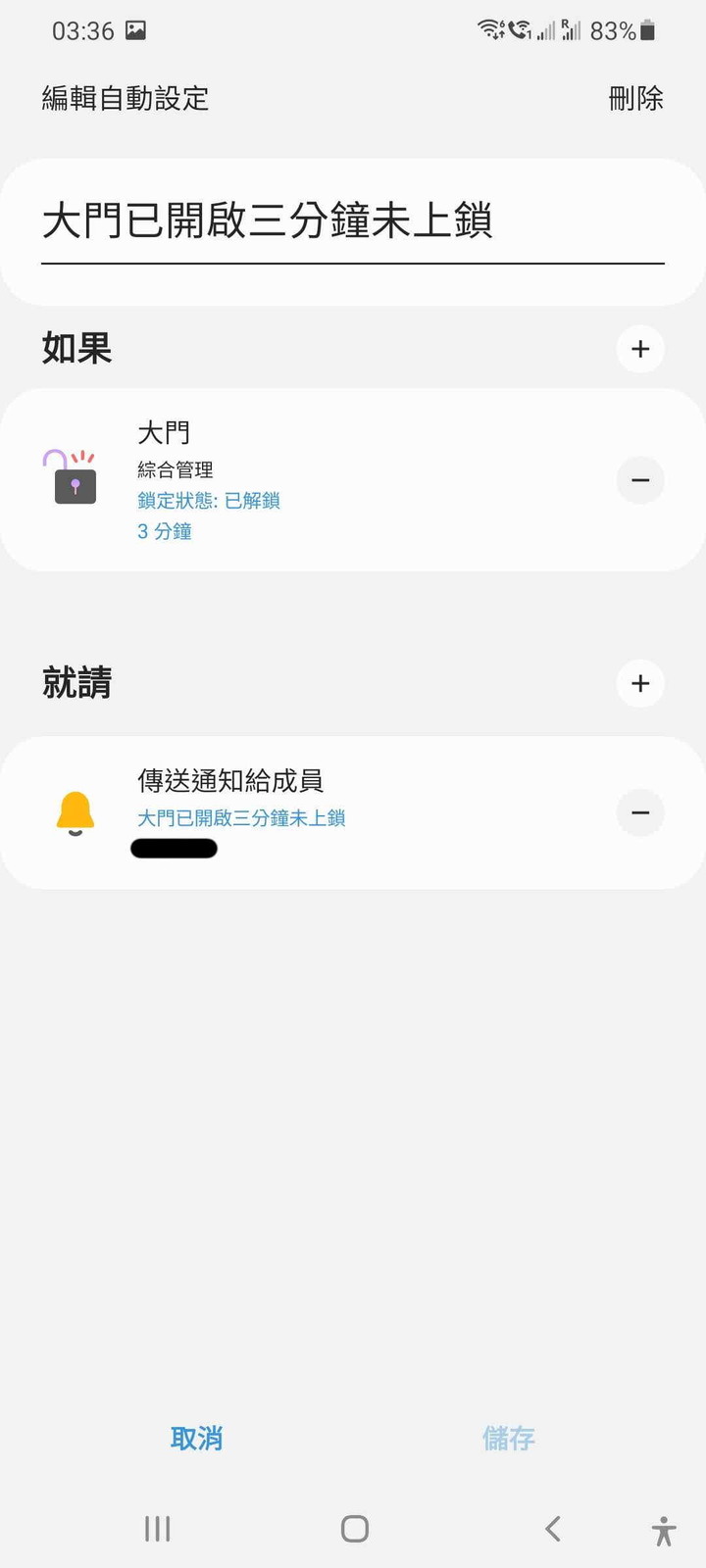Add a new 就請 action
Viewport: 706px width, 1568px height.
point(640,683)
